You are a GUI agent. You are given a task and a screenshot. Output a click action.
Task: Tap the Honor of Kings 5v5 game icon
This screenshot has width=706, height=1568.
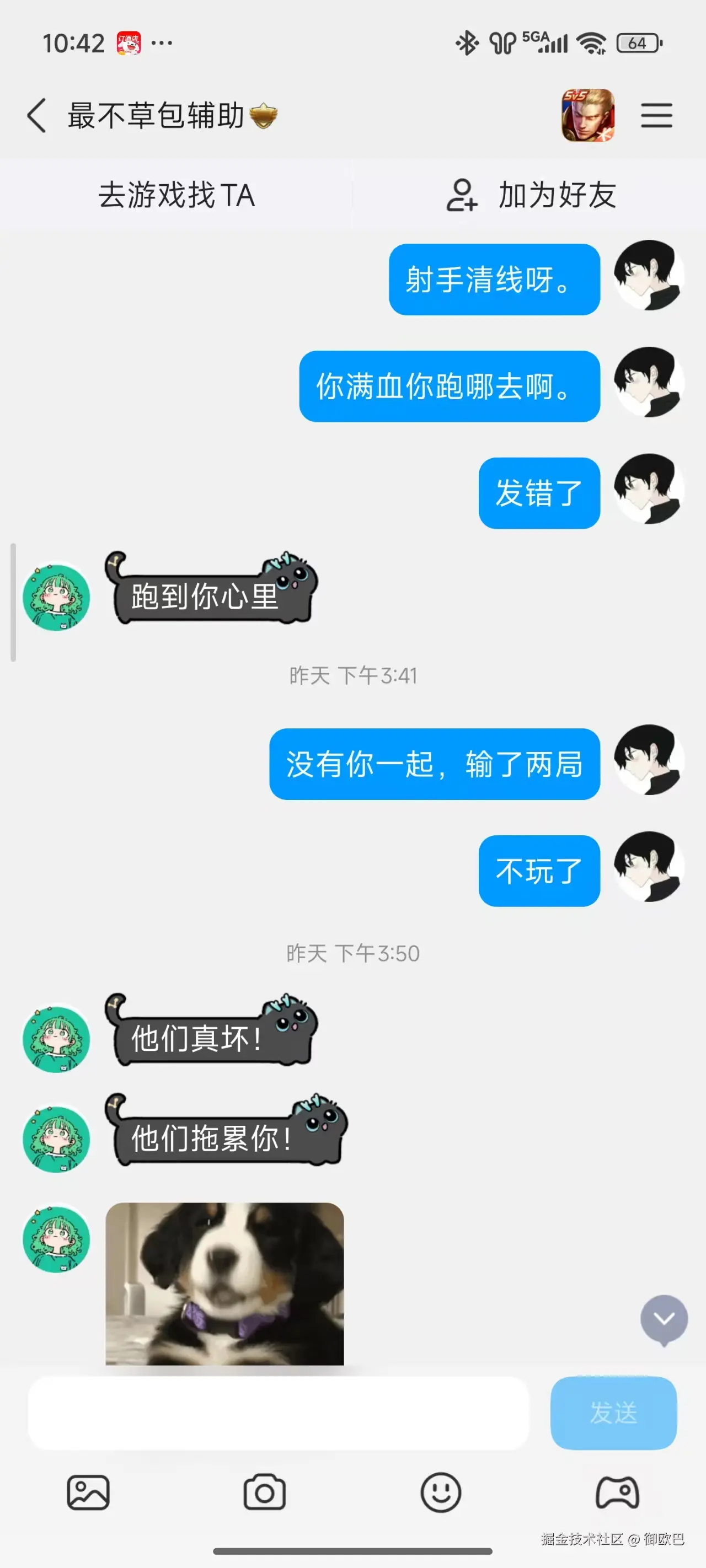click(x=589, y=116)
